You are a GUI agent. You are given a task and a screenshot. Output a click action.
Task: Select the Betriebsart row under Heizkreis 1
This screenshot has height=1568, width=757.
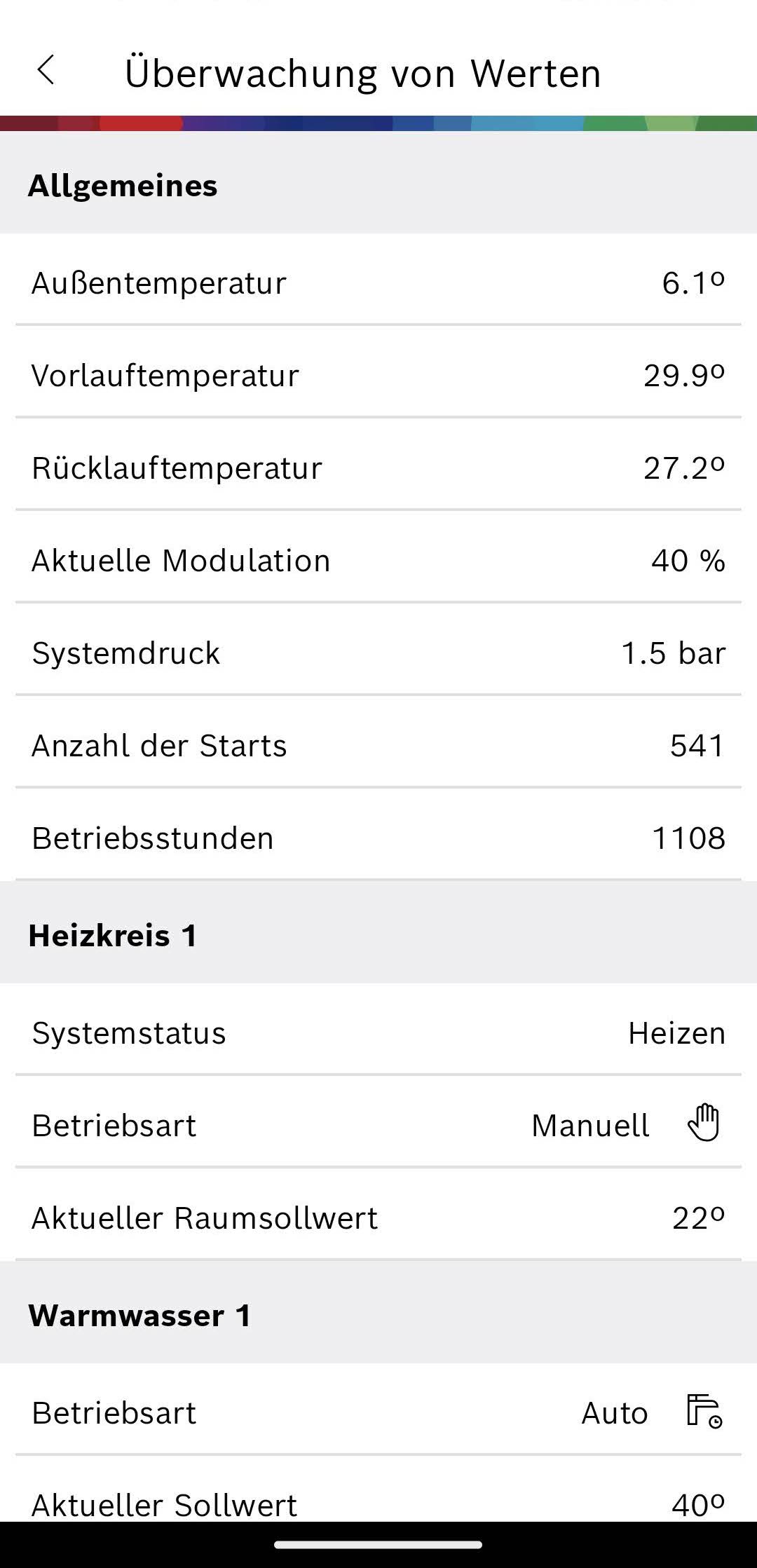(x=378, y=1124)
